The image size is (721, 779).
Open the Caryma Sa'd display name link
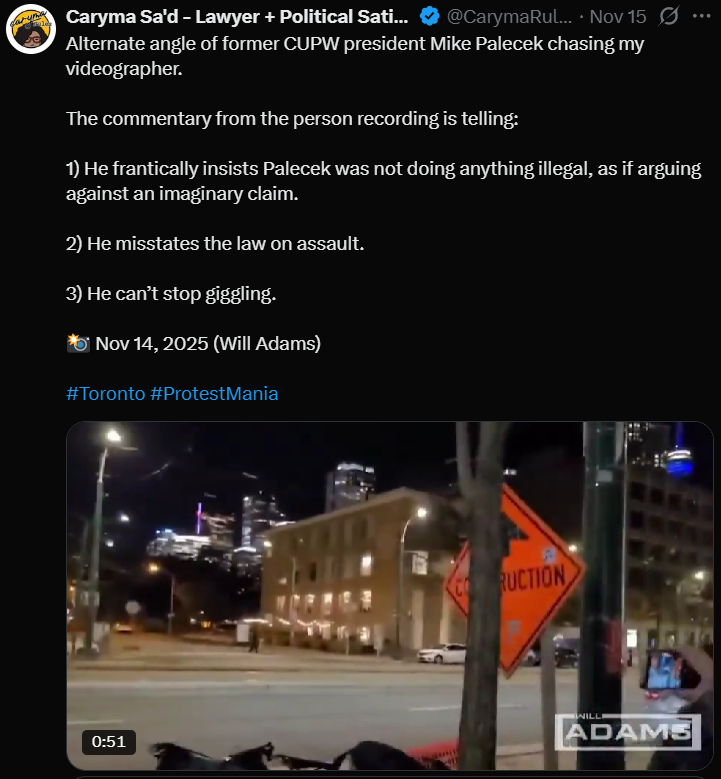tap(236, 16)
